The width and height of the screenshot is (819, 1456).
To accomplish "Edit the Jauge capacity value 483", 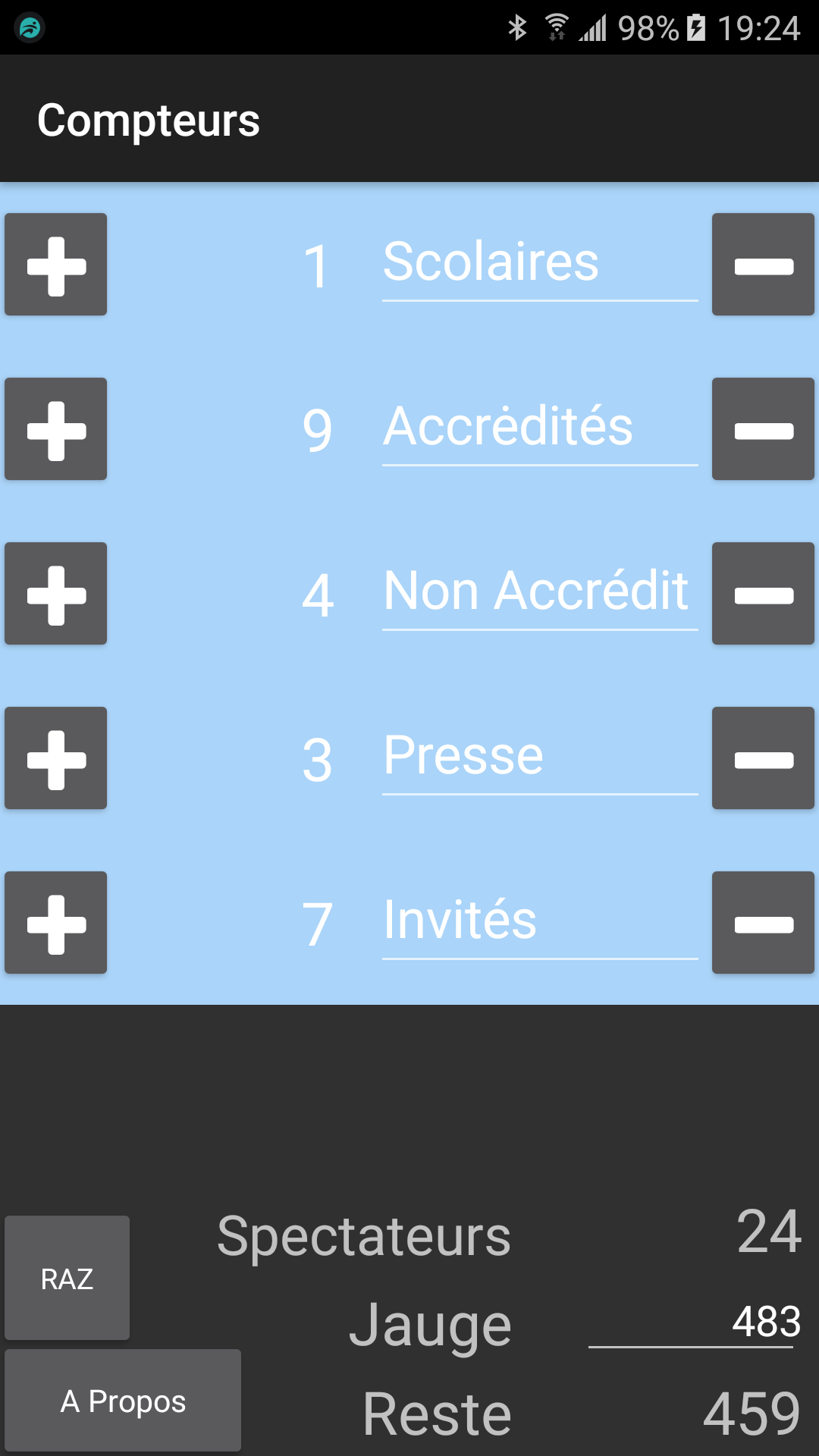I will [691, 1322].
